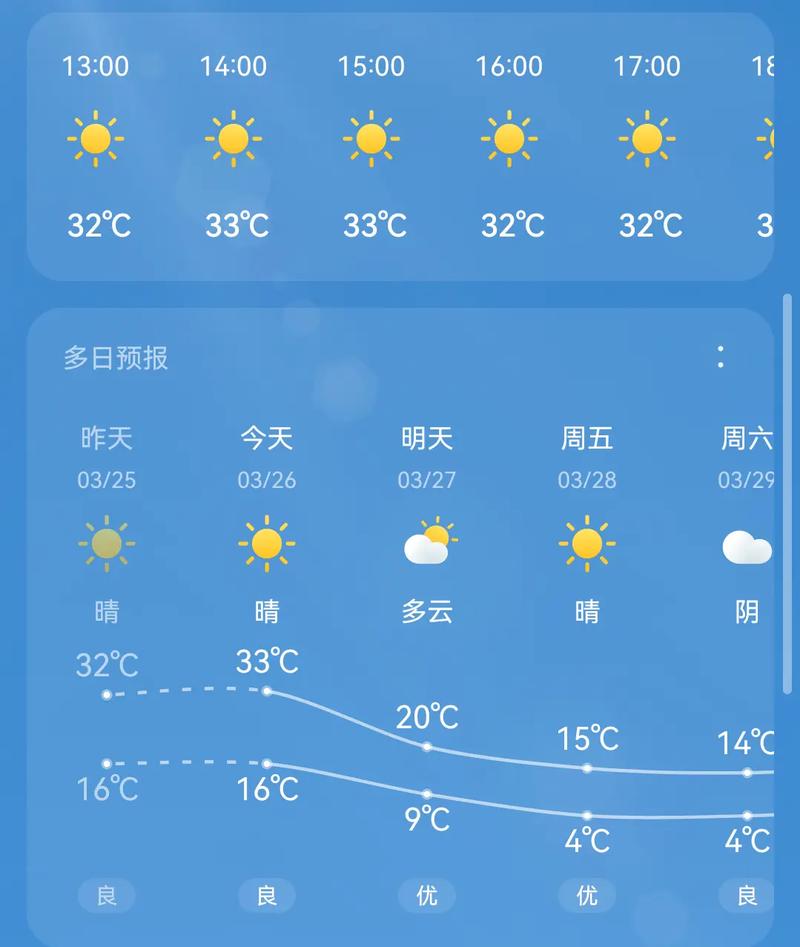Tap the 良 air quality badge under 昨天
Screen dimensions: 800x947
[x=106, y=896]
